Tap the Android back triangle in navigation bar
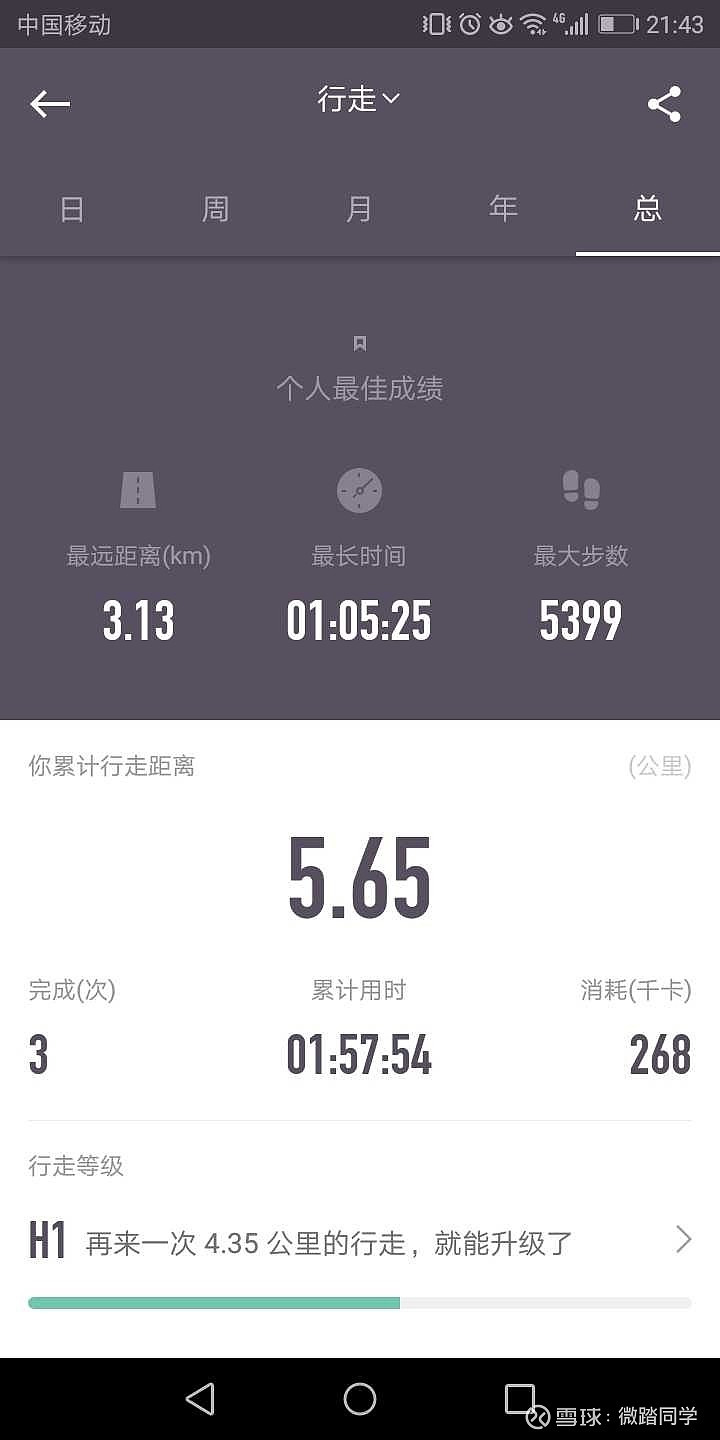Screen dimensions: 720x1440 point(200,1401)
